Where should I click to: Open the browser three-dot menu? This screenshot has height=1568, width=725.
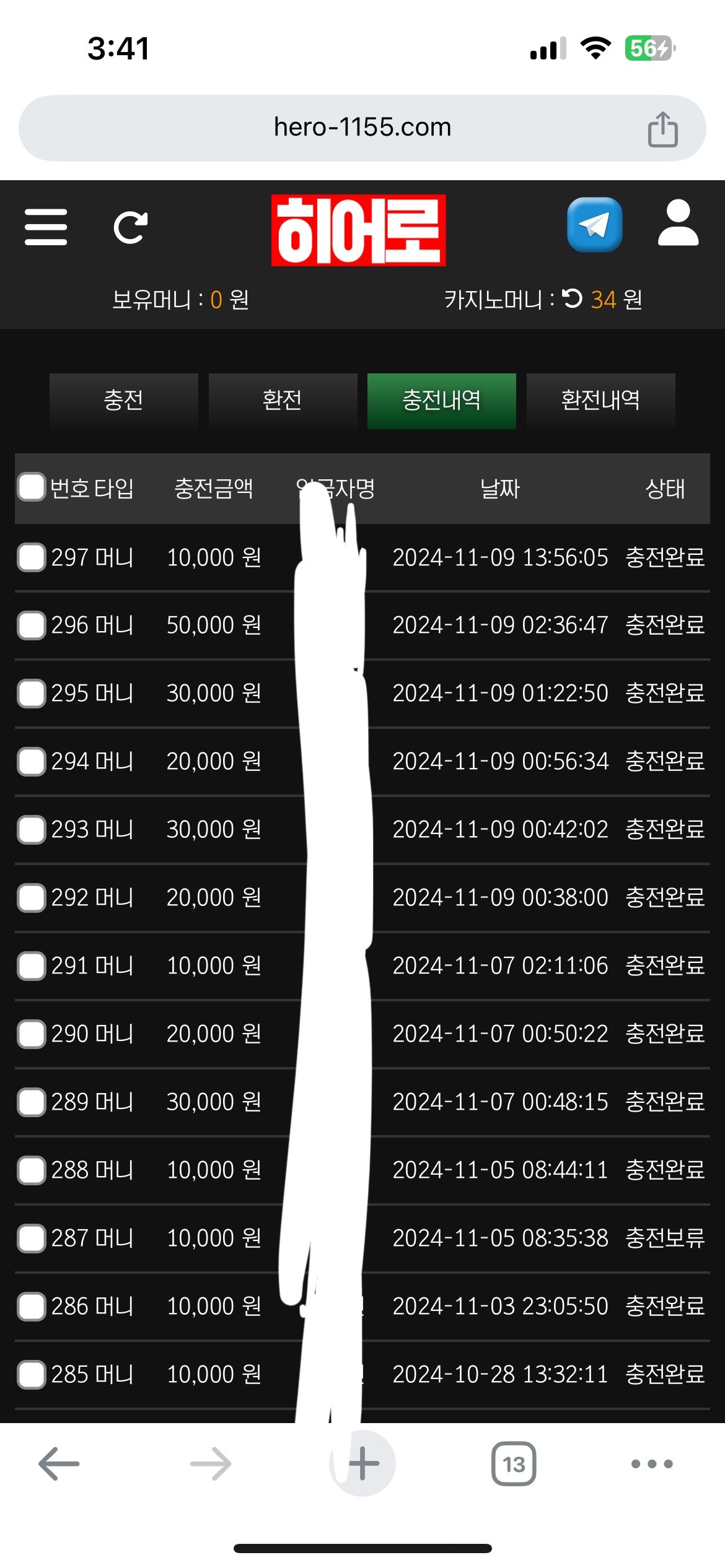[x=652, y=1464]
